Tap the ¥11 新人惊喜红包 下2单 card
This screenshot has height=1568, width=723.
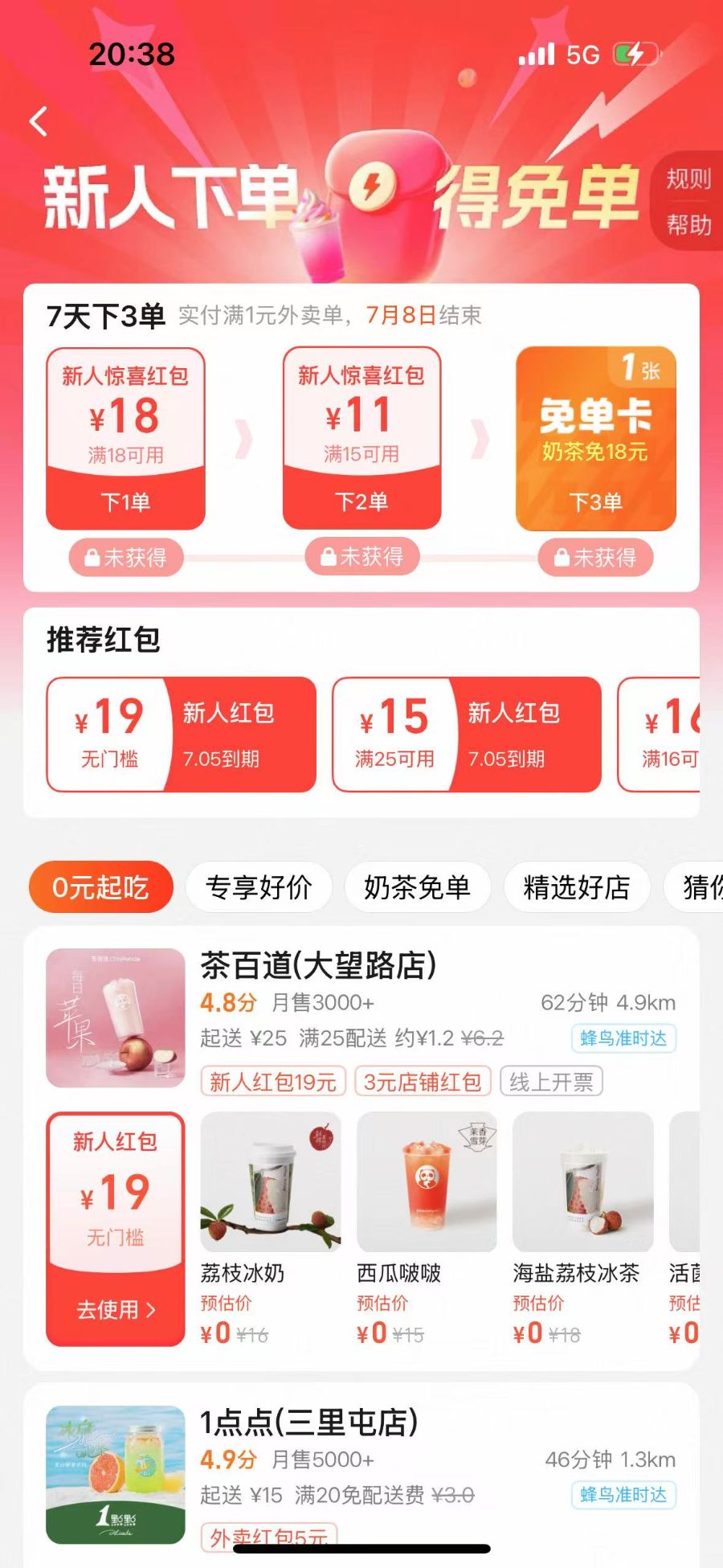pos(361,438)
